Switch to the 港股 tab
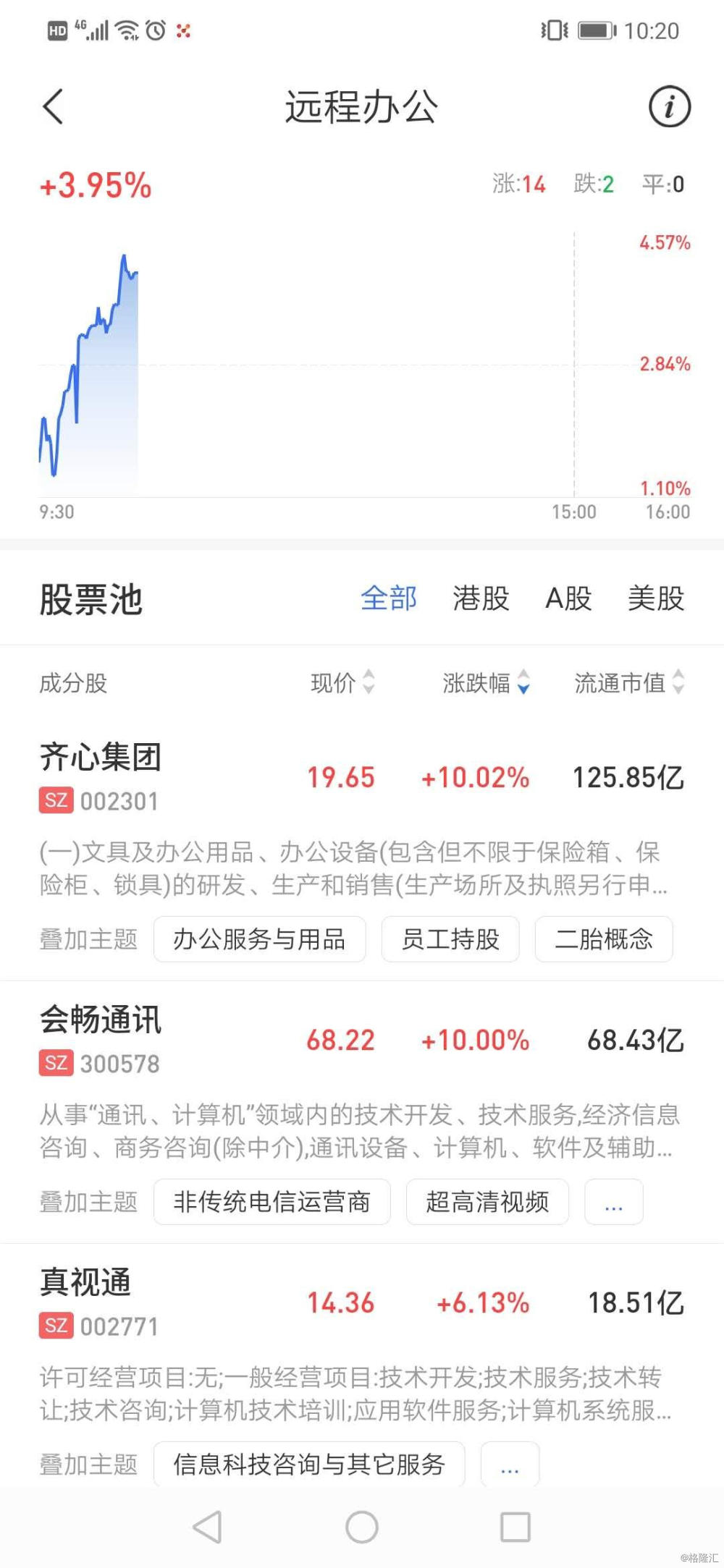Viewport: 724px width, 1568px height. pos(481,598)
